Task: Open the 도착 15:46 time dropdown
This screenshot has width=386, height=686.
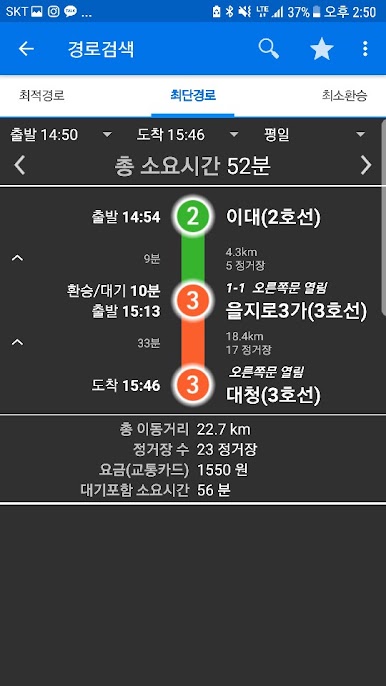Action: point(187,135)
